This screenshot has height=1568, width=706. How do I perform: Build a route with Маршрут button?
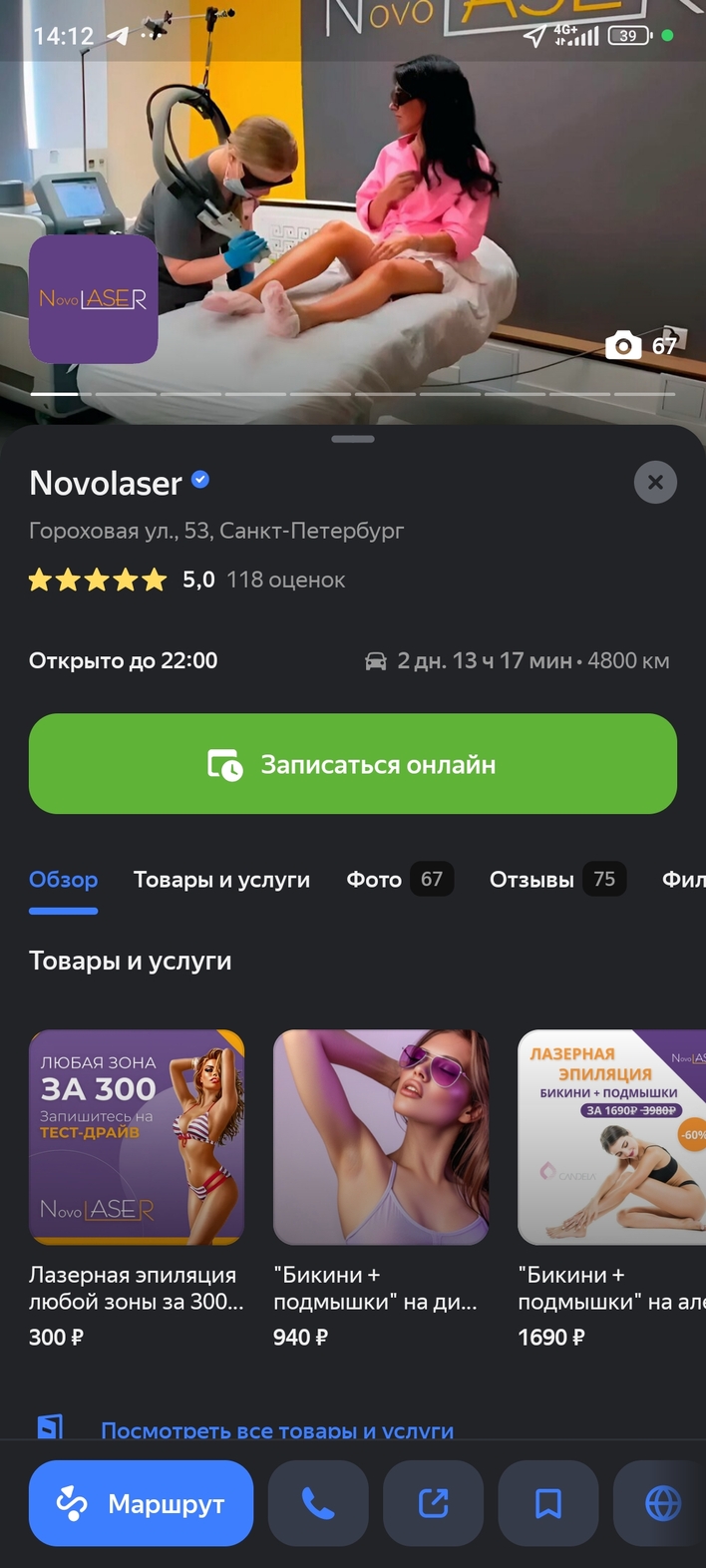click(141, 1503)
